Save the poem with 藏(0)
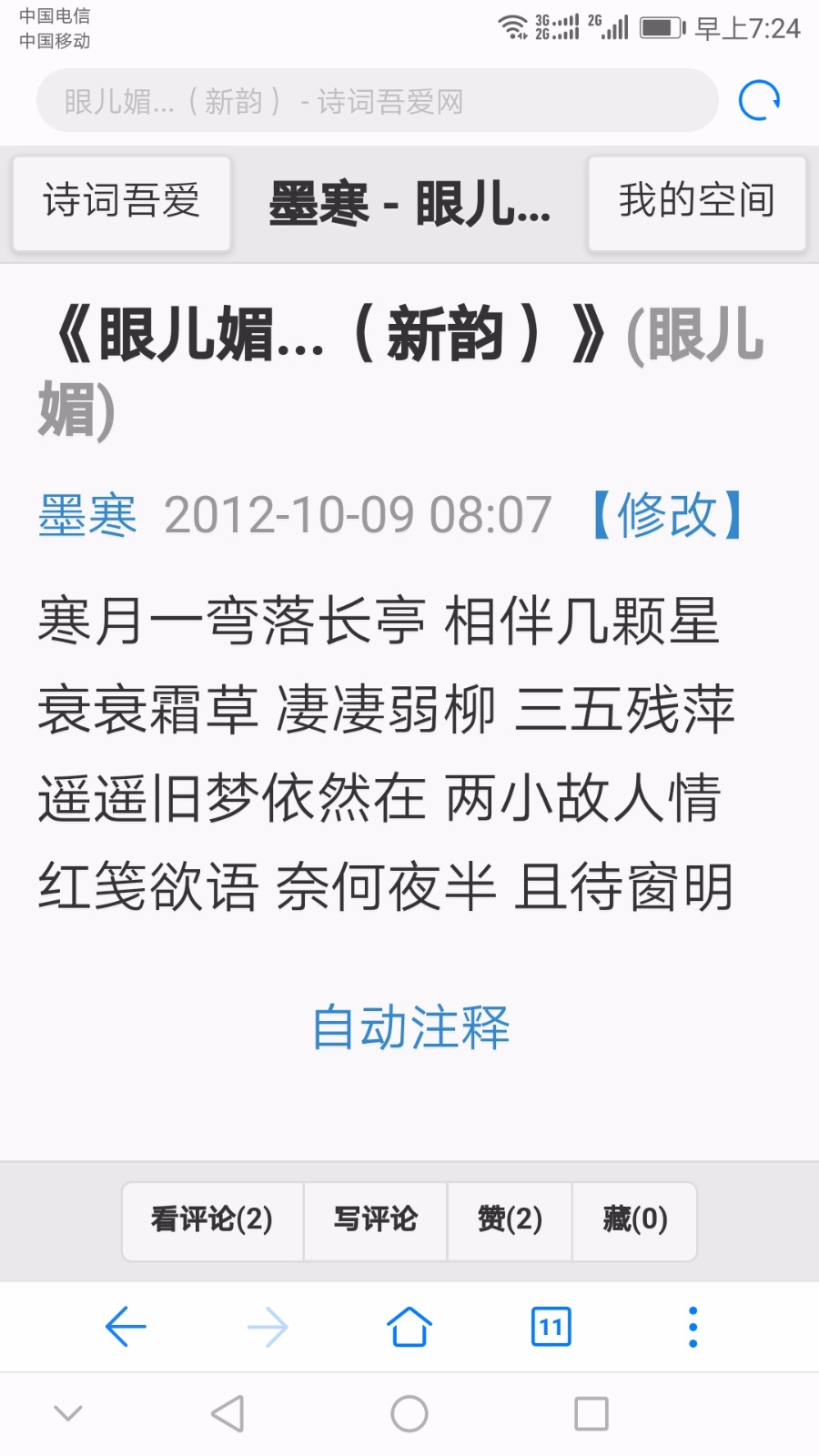 coord(635,1220)
